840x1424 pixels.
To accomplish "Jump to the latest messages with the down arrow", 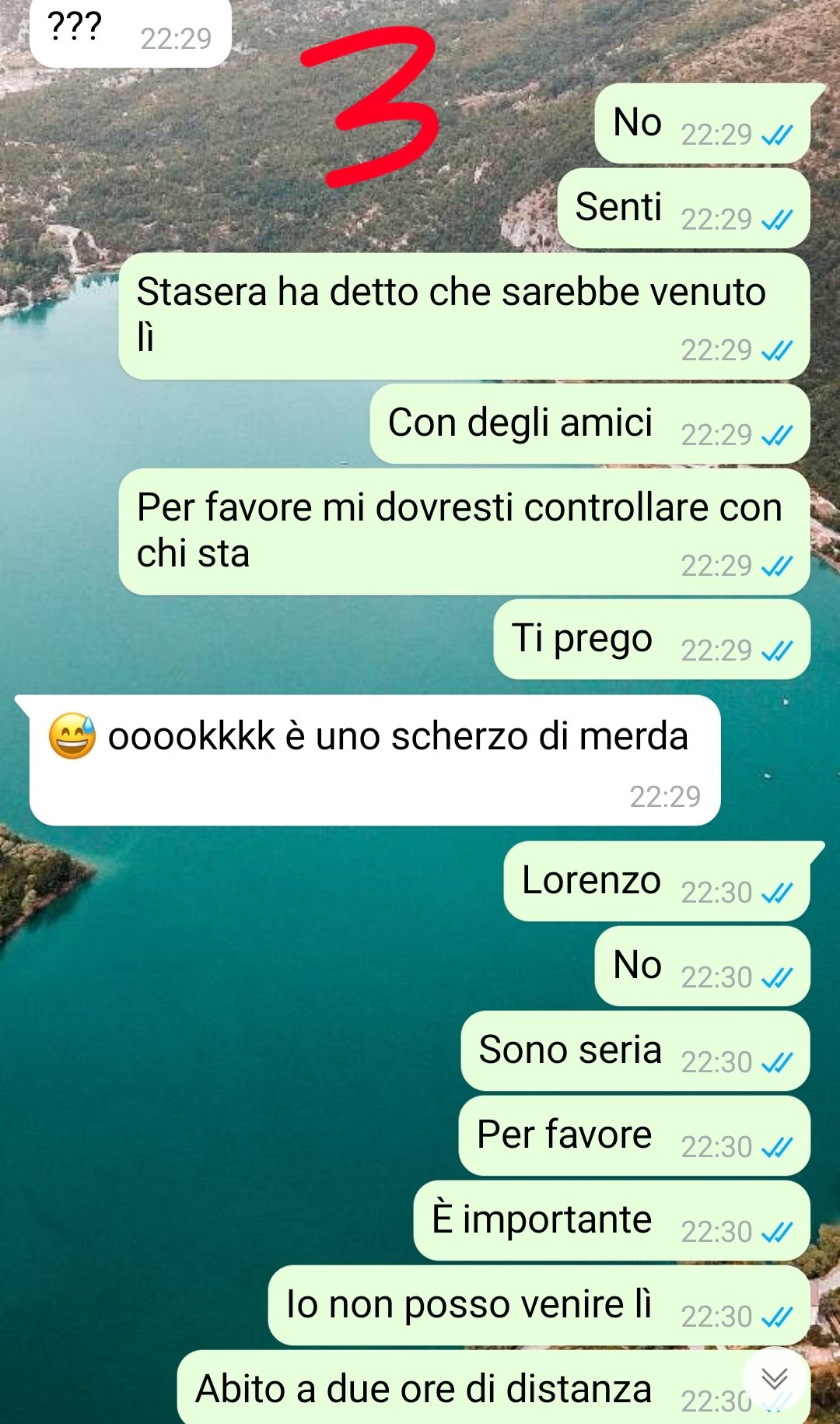I will [x=775, y=1380].
